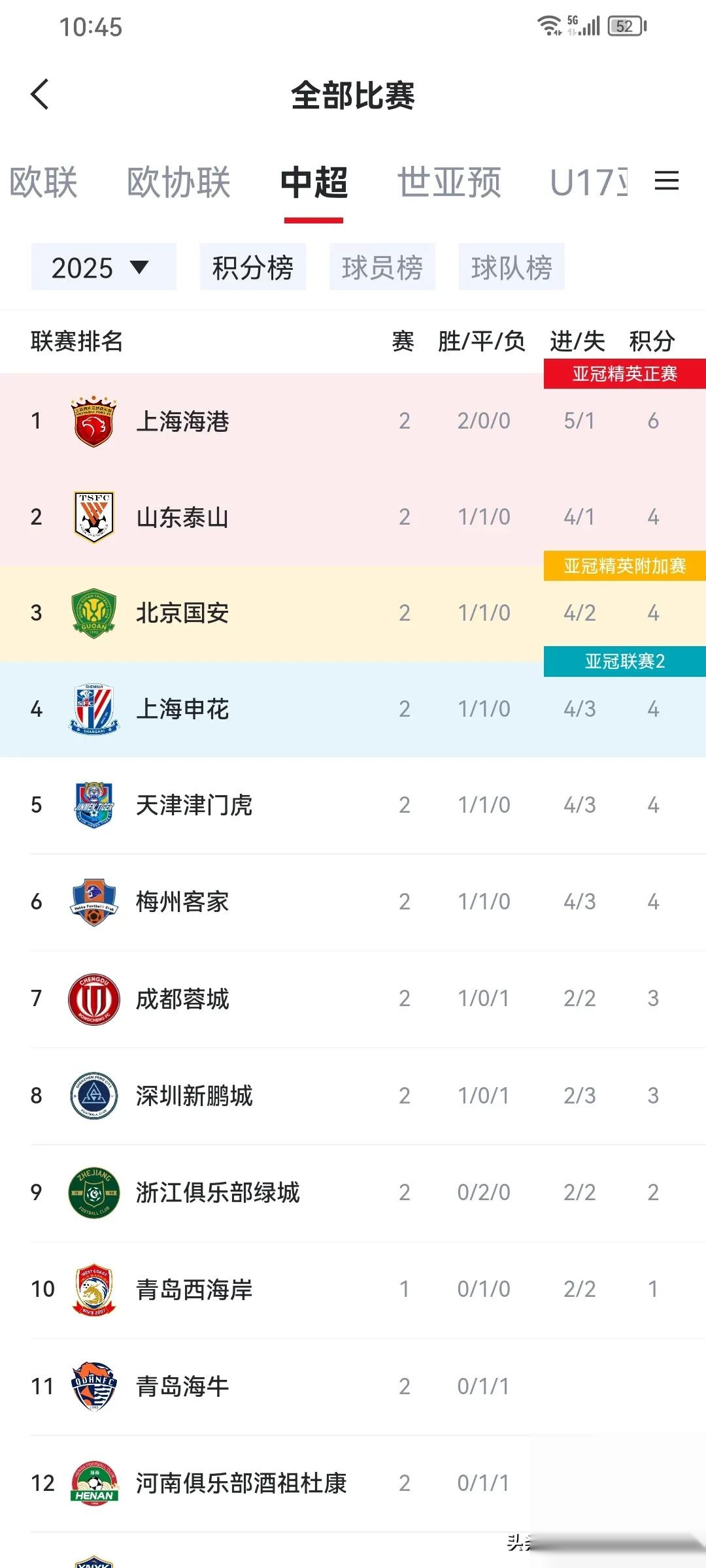The height and width of the screenshot is (1568, 706).
Task: Tap the Tianjin Jinmen Tiger logo
Action: 93,805
